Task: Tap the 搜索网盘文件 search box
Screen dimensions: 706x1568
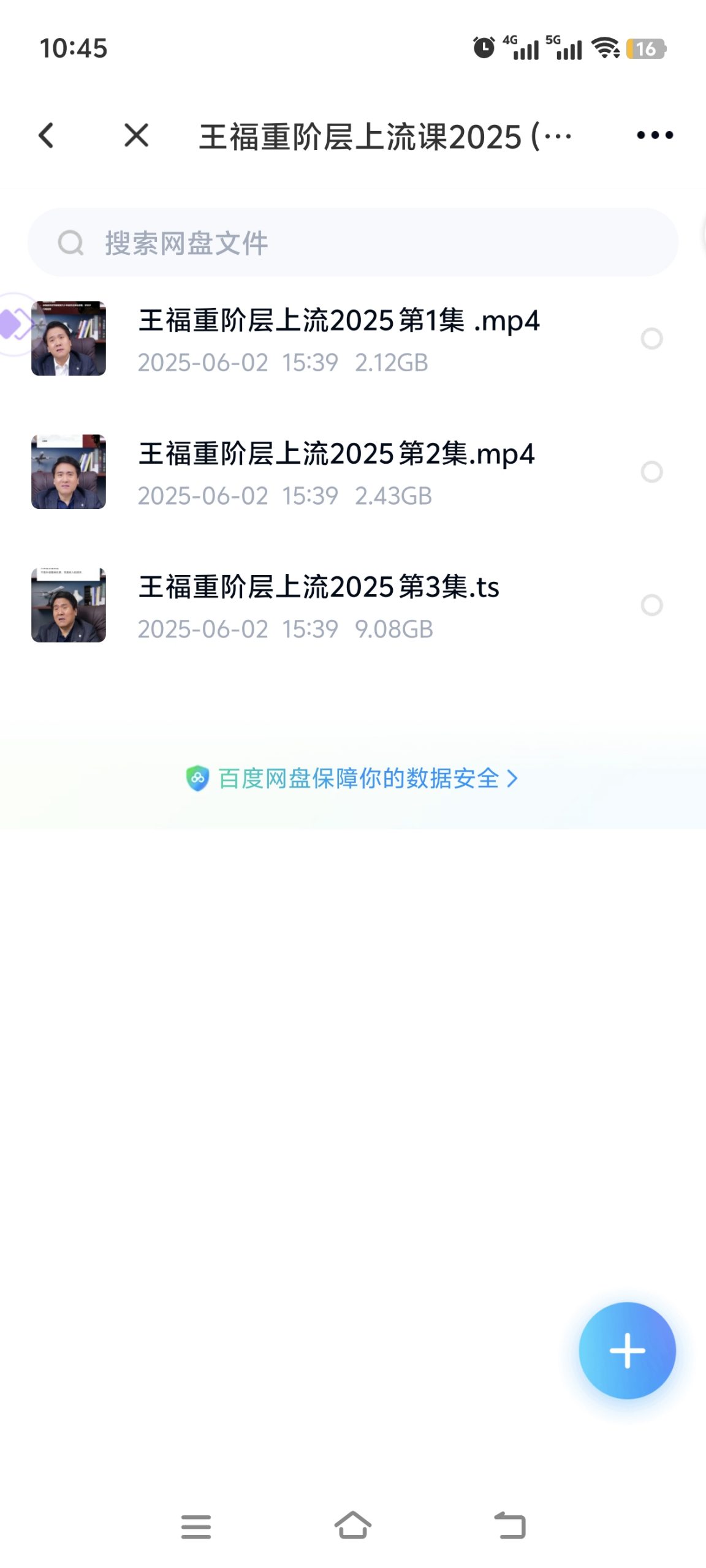Action: [352, 243]
